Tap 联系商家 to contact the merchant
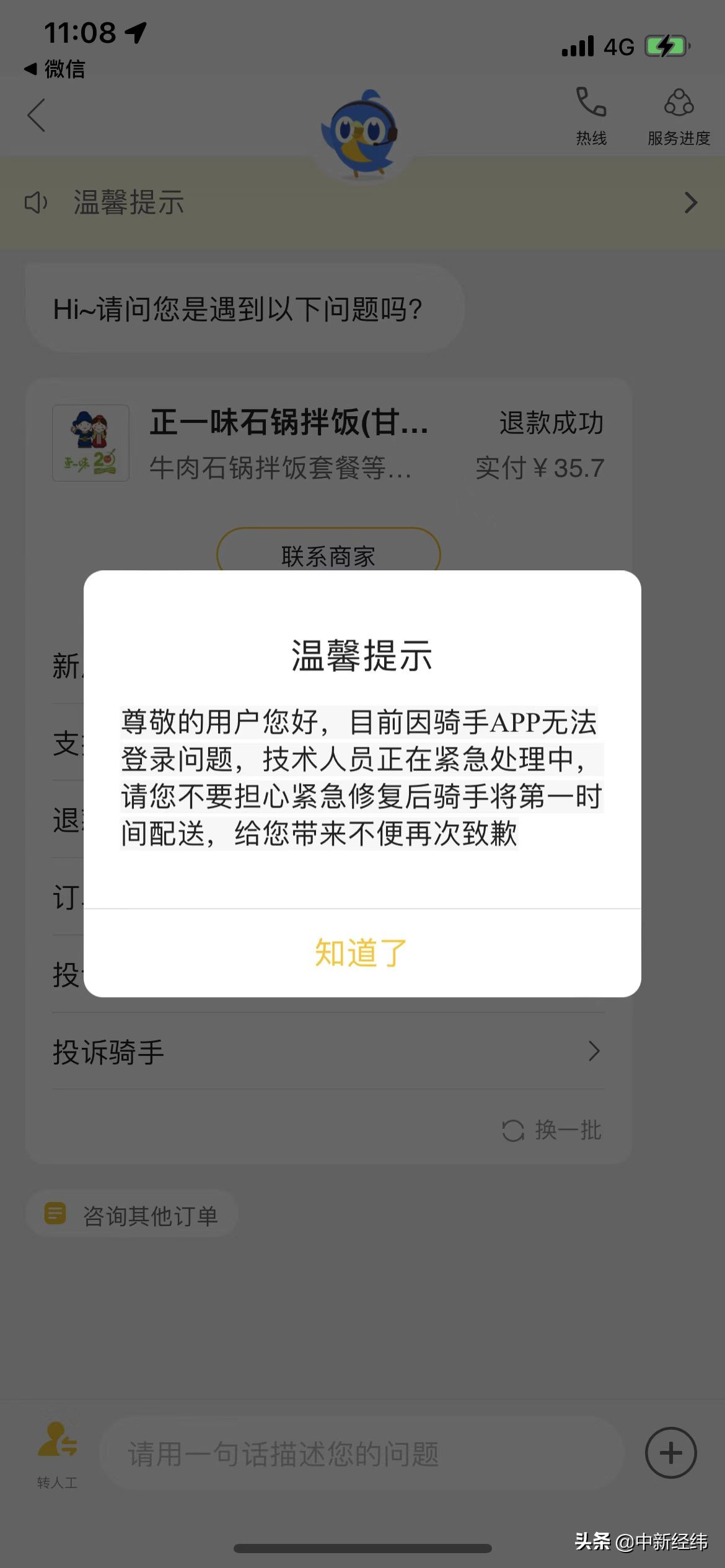725x1568 pixels. click(328, 557)
